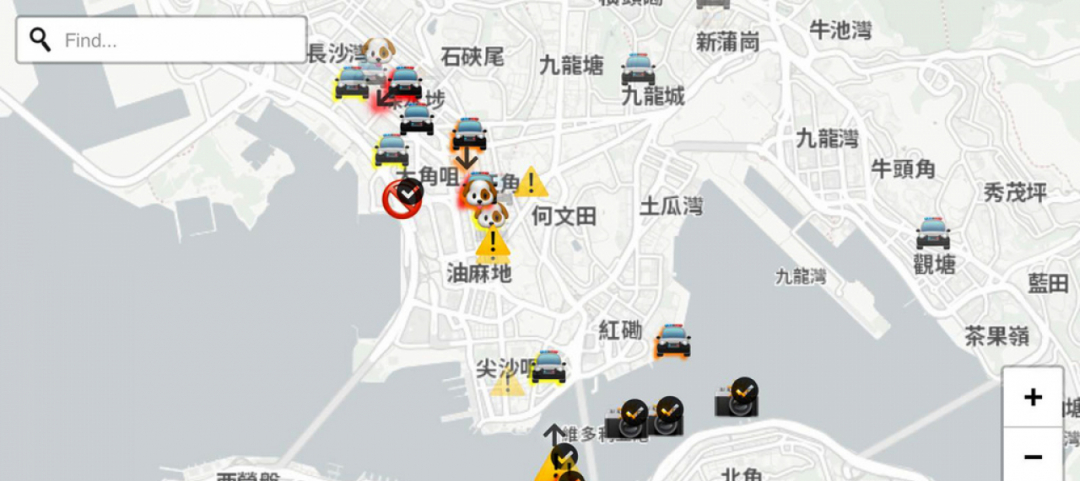Zoom in with the plus button
1080x481 pixels.
pos(1033,398)
